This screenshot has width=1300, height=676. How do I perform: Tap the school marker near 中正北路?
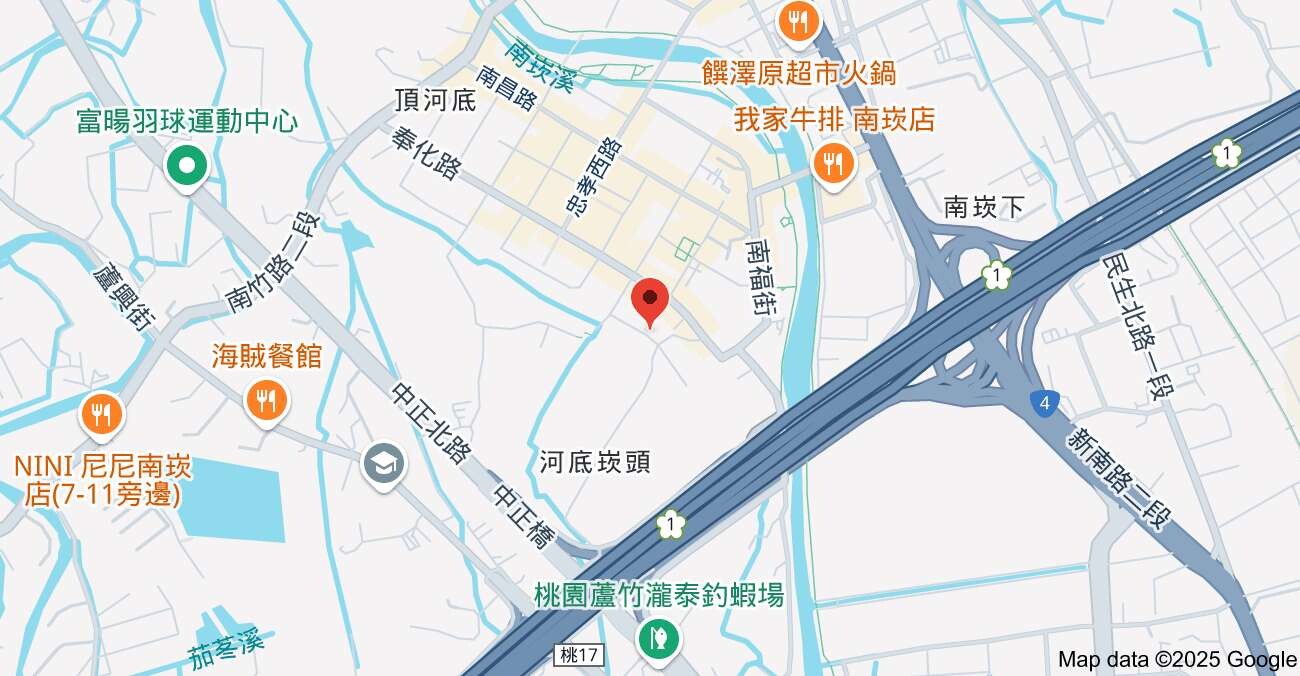384,464
